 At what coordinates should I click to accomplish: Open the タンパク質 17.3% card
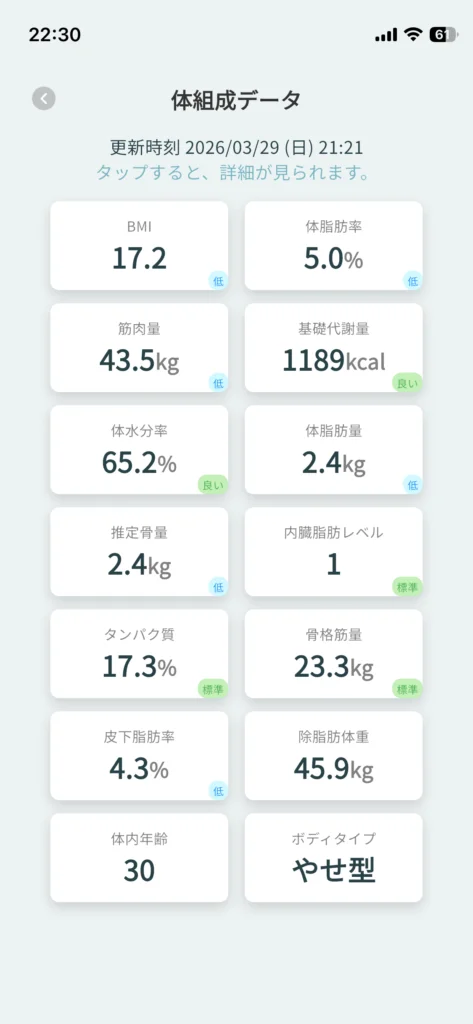139,654
